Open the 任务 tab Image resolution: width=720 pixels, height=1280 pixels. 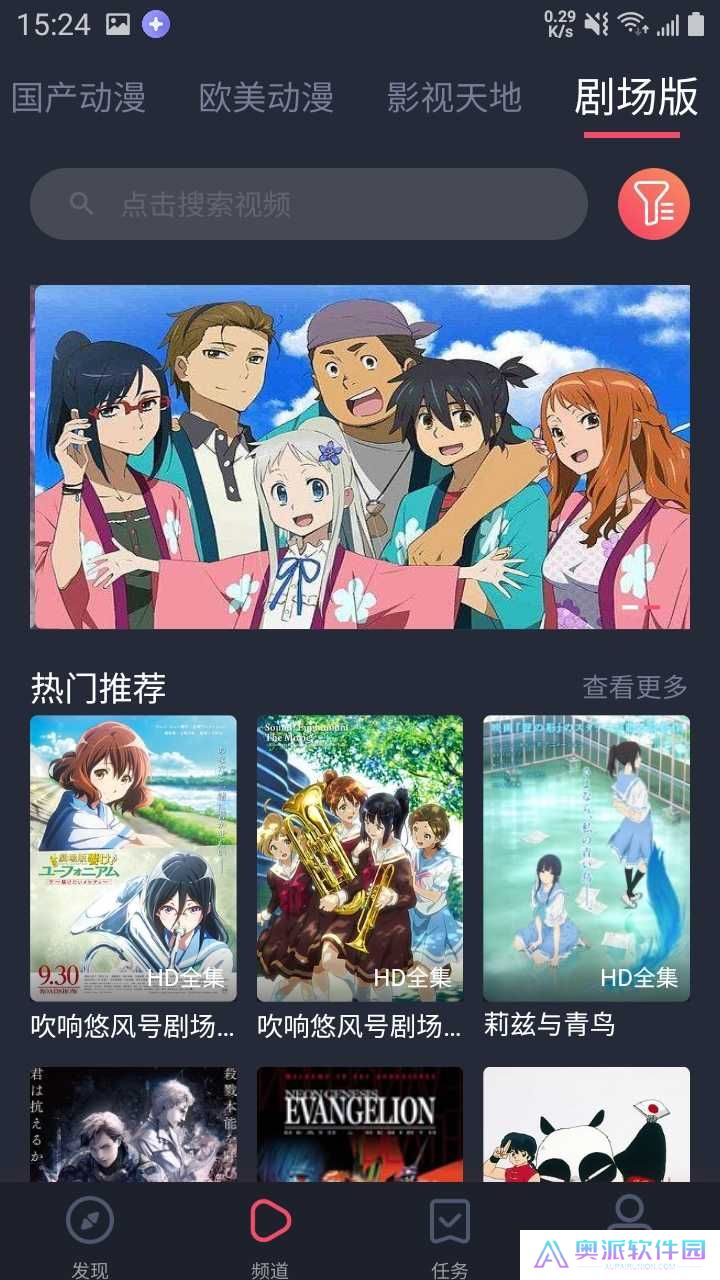pyautogui.click(x=450, y=1237)
